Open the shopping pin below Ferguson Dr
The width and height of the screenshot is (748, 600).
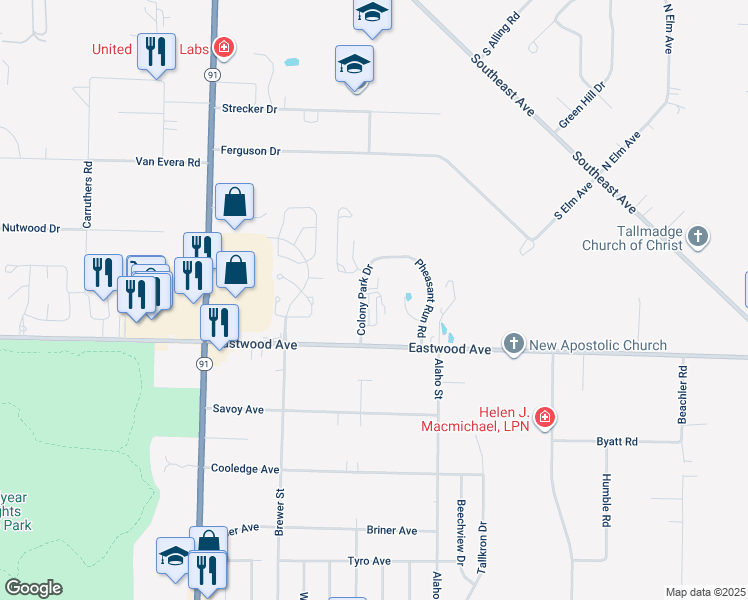234,203
